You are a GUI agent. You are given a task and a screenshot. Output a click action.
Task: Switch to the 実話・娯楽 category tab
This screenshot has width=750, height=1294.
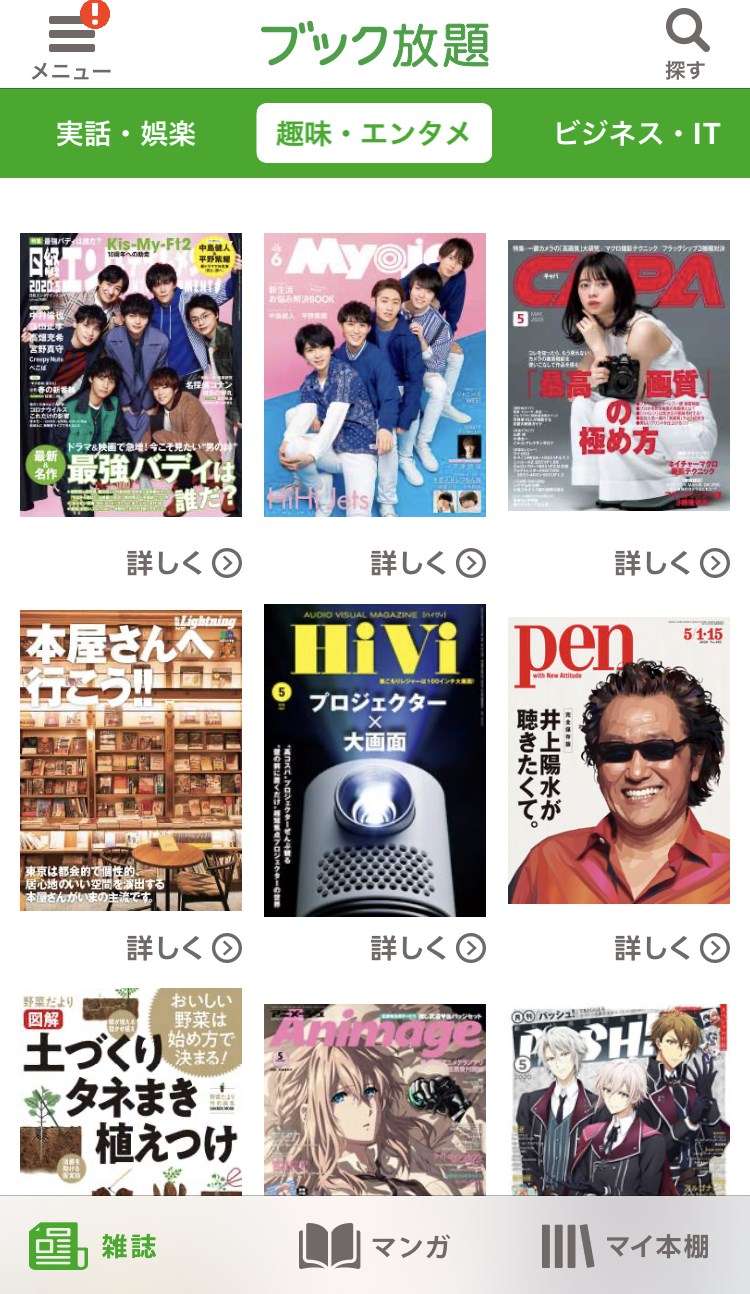click(126, 134)
